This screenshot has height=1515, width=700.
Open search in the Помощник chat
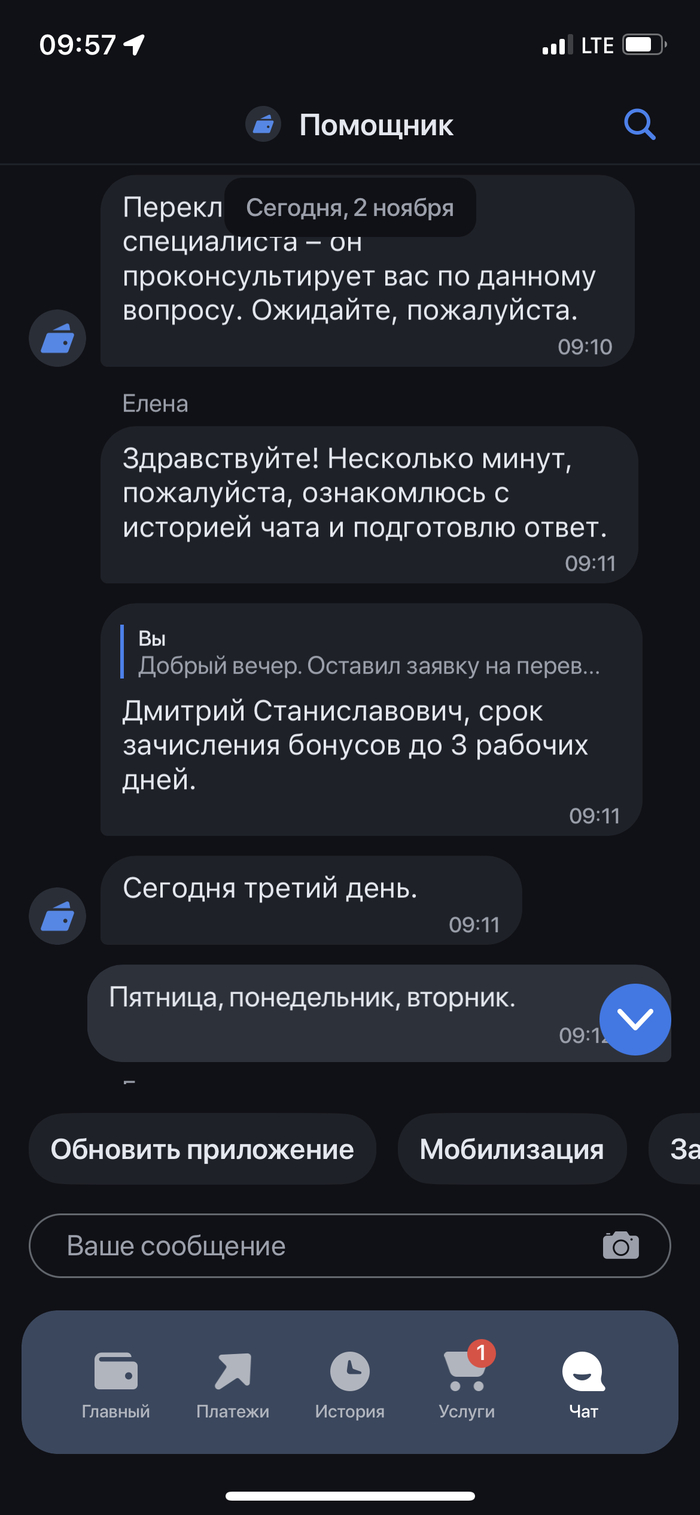point(639,125)
